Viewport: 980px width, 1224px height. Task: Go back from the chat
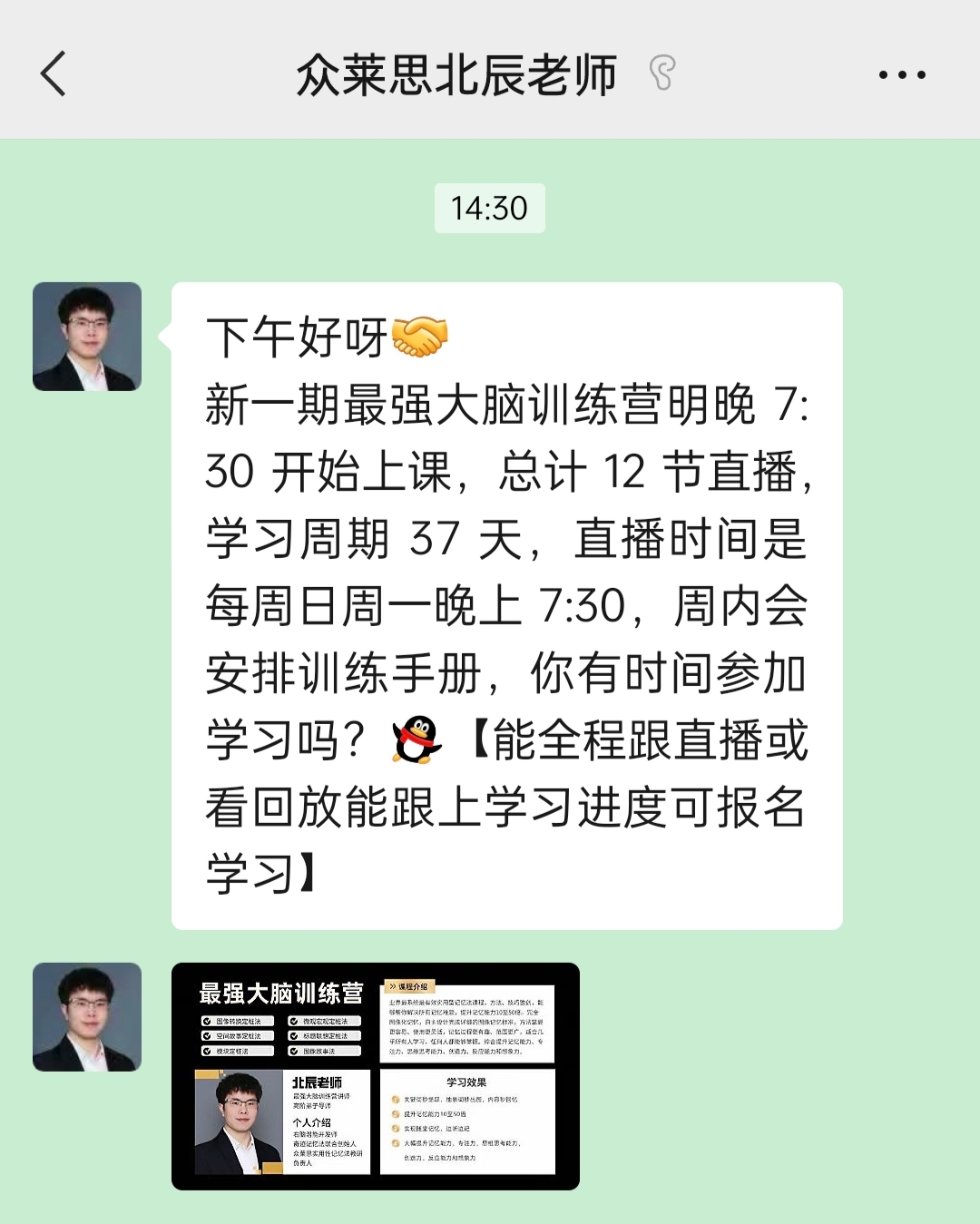coord(54,73)
